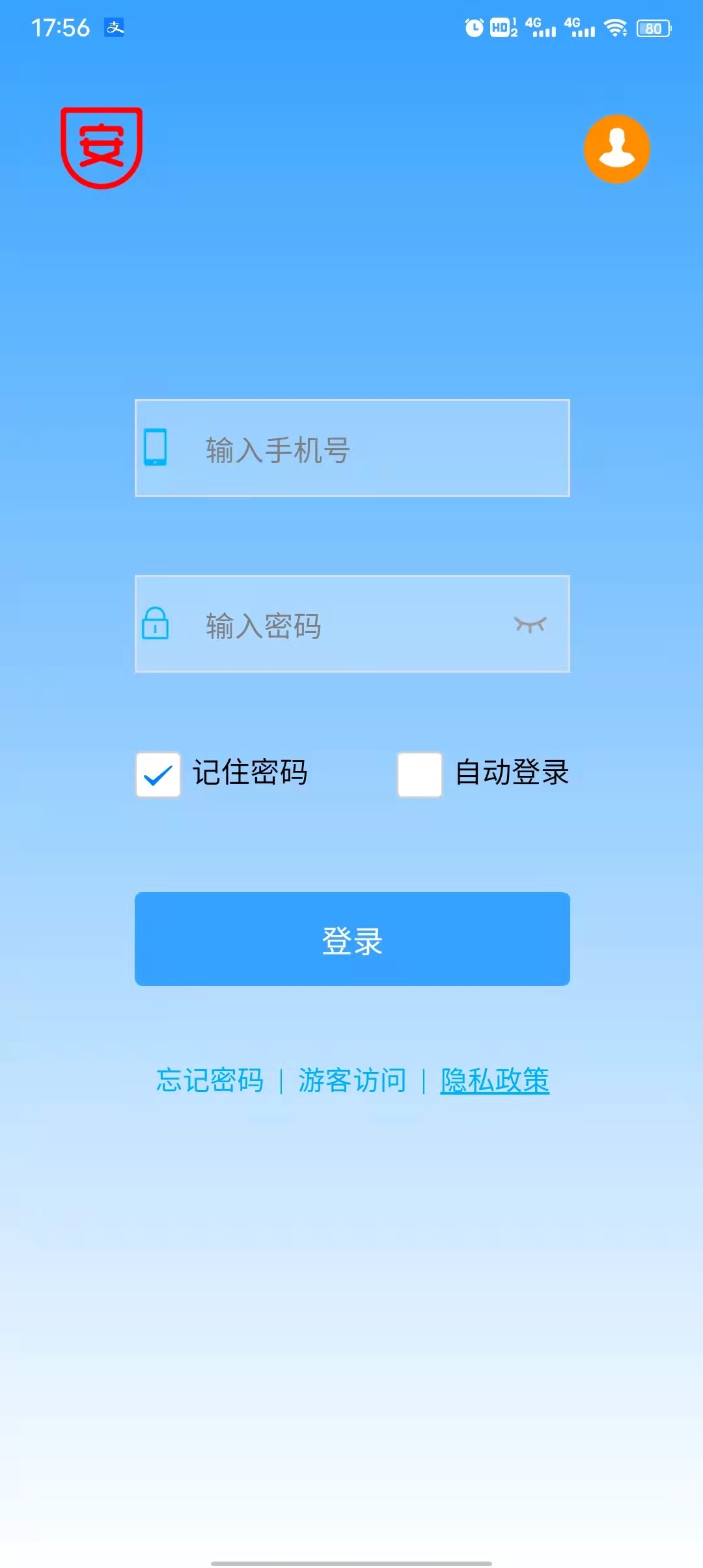Tap the Alipay icon in the status bar
The height and width of the screenshot is (1568, 703).
[115, 29]
